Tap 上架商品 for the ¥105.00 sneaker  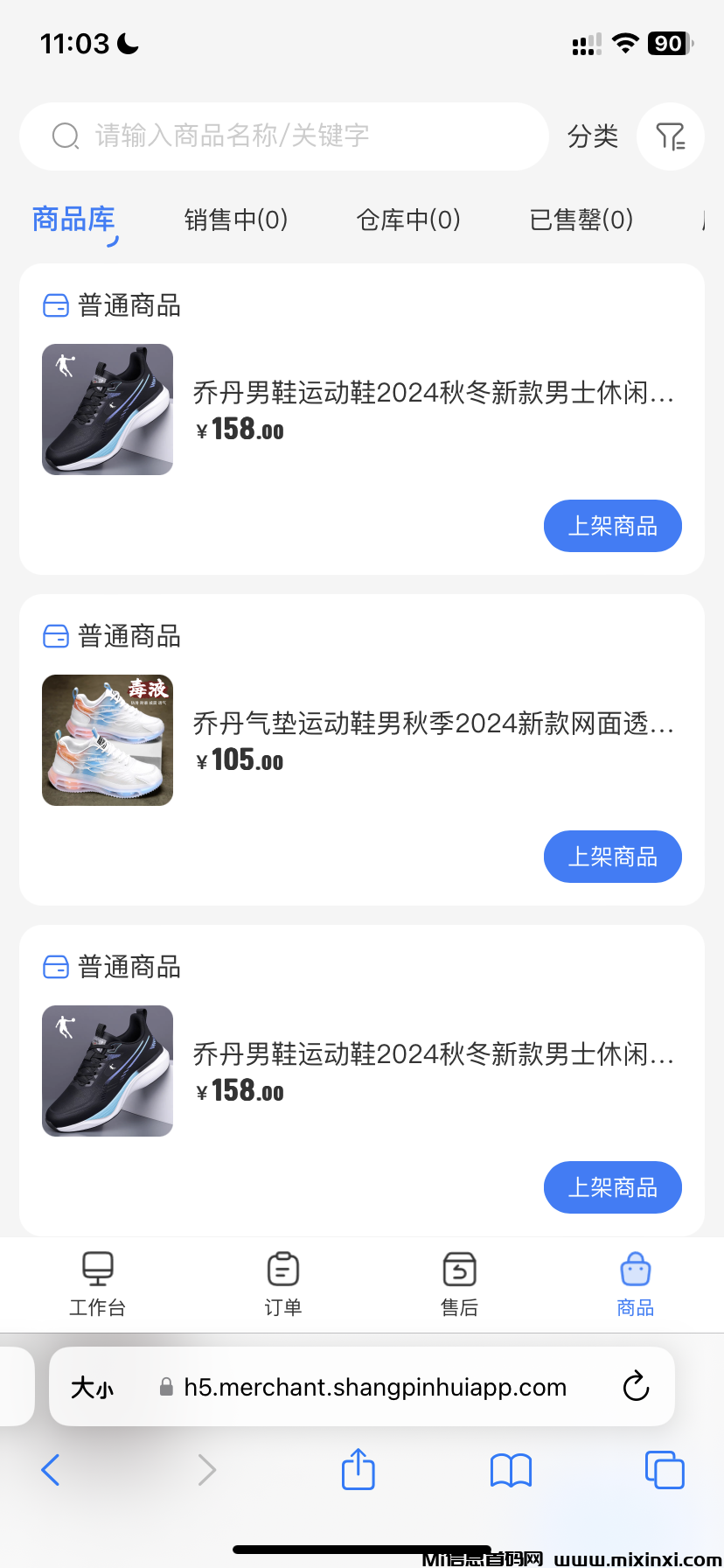[613, 857]
